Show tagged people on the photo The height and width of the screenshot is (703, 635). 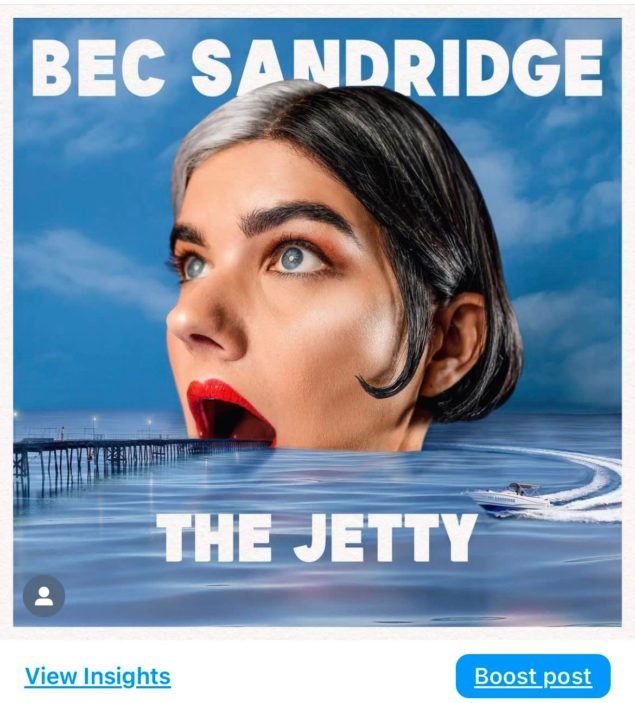44,596
